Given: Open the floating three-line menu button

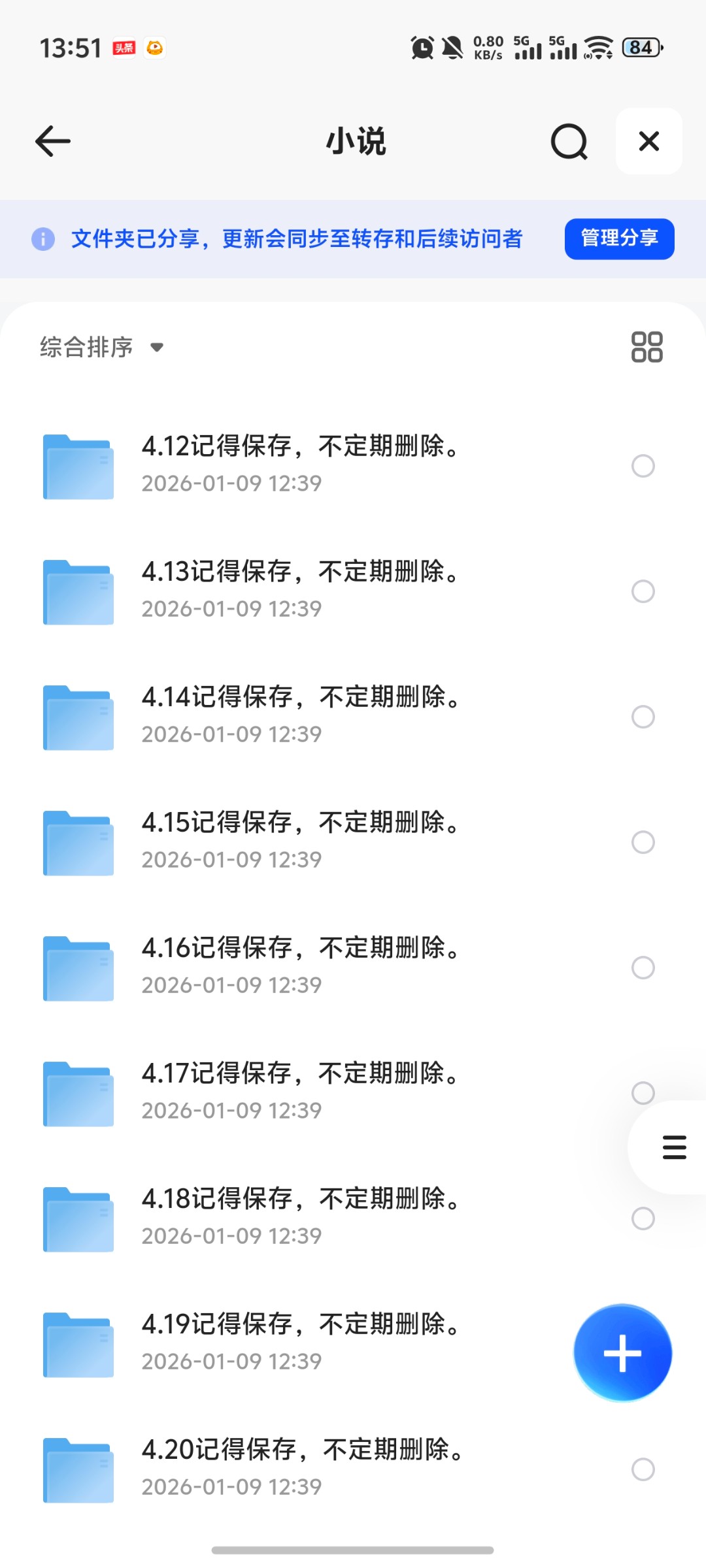Looking at the screenshot, I should click(x=674, y=1147).
